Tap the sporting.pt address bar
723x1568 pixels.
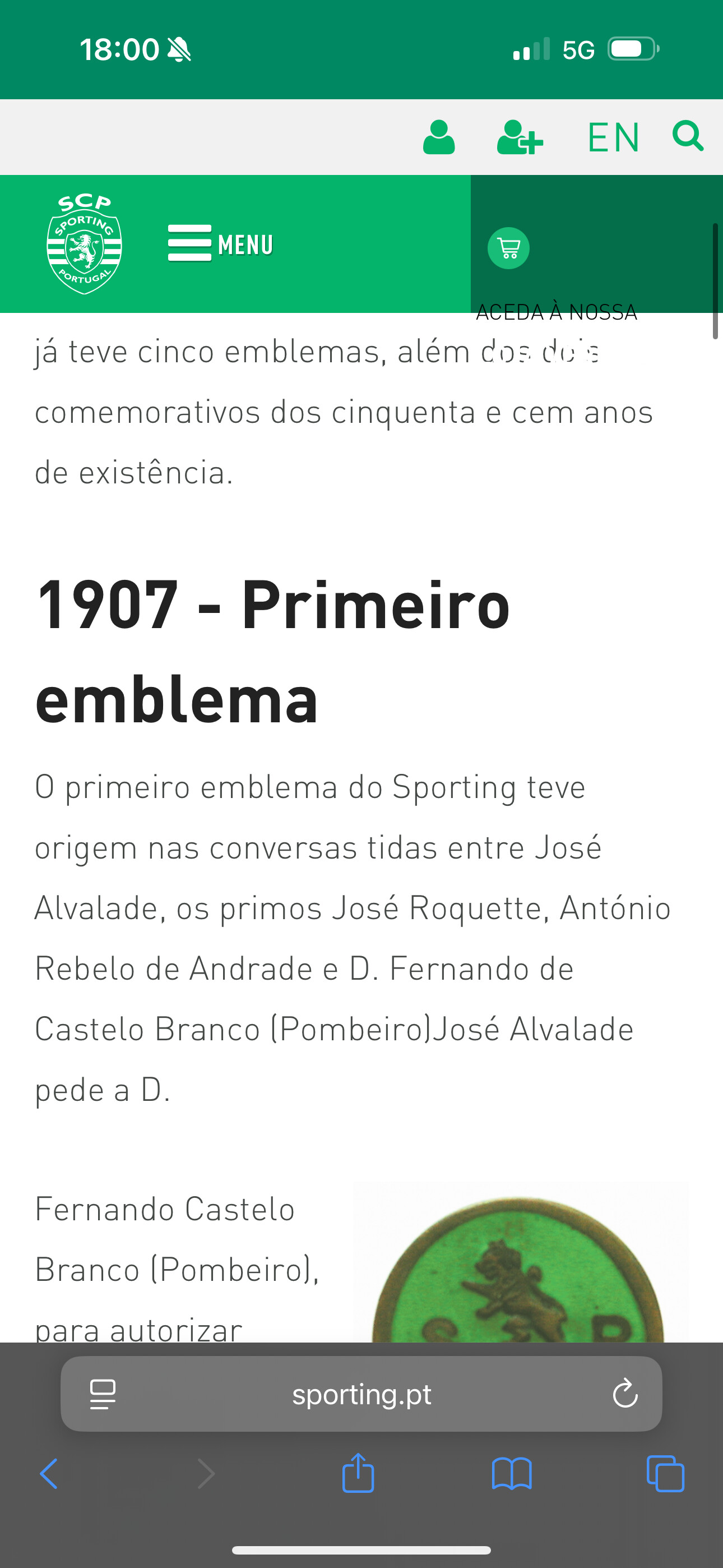click(361, 1394)
